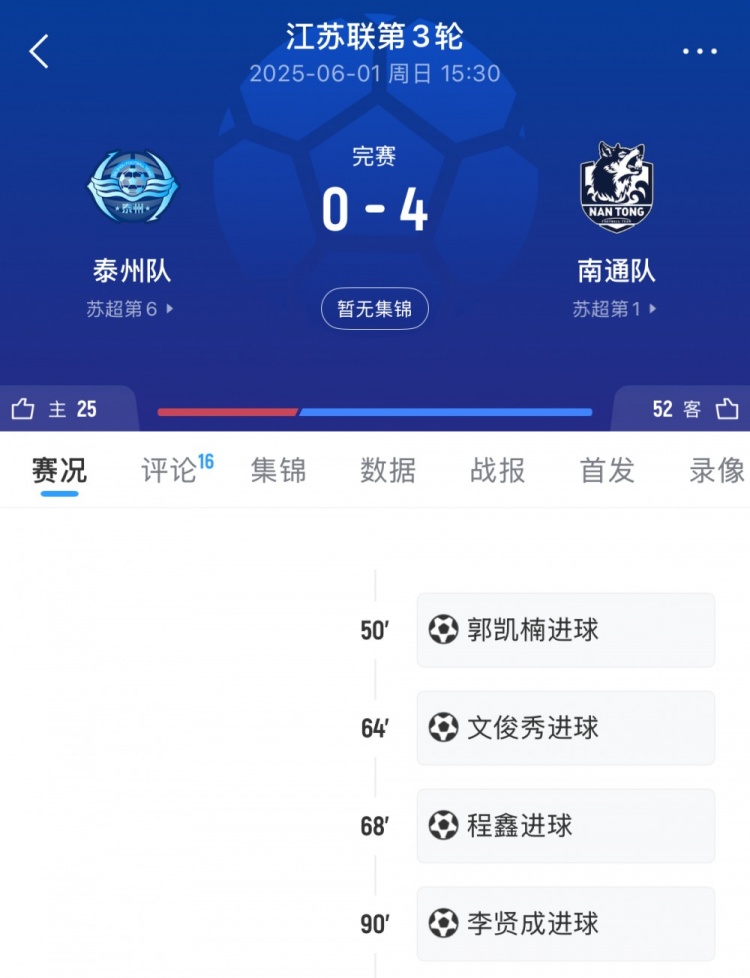Open the 李贤成进球 event at 90'
The height and width of the screenshot is (978, 750).
pyautogui.click(x=565, y=924)
